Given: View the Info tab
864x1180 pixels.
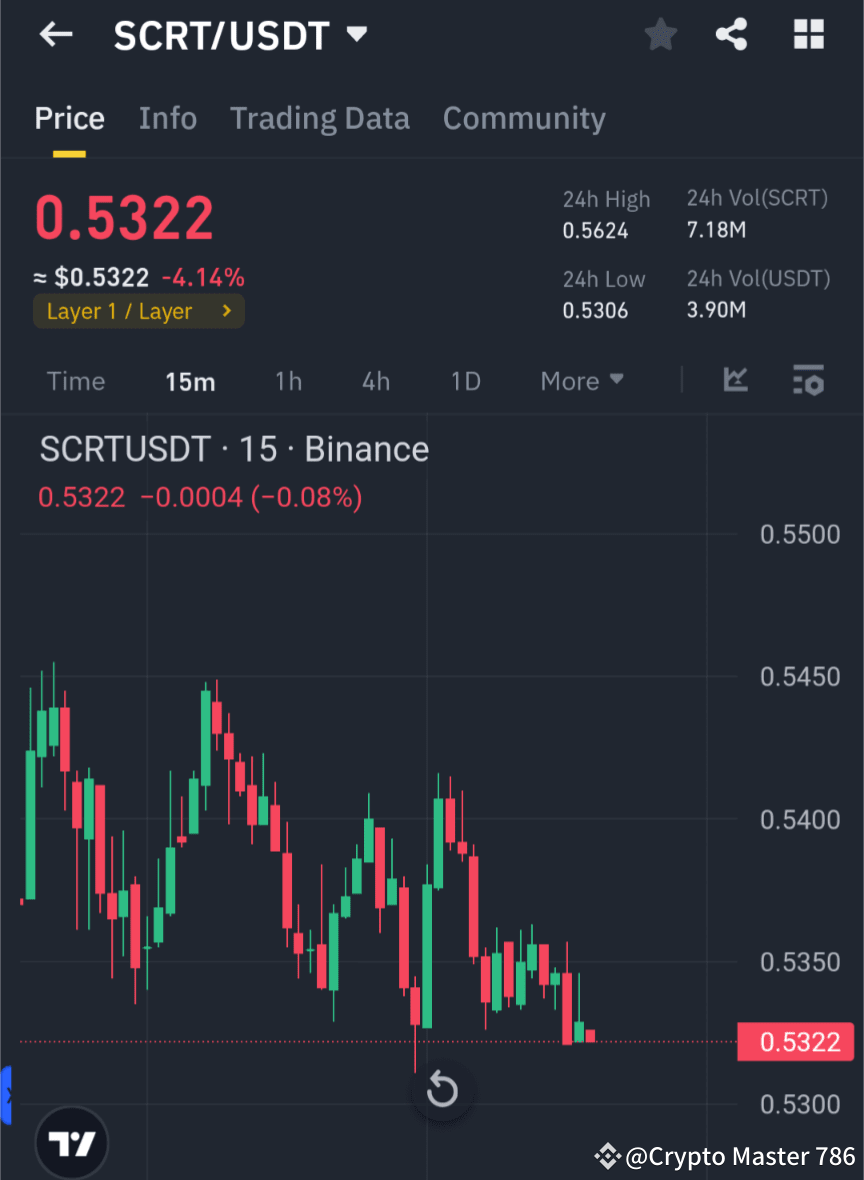Looking at the screenshot, I should pyautogui.click(x=167, y=118).
